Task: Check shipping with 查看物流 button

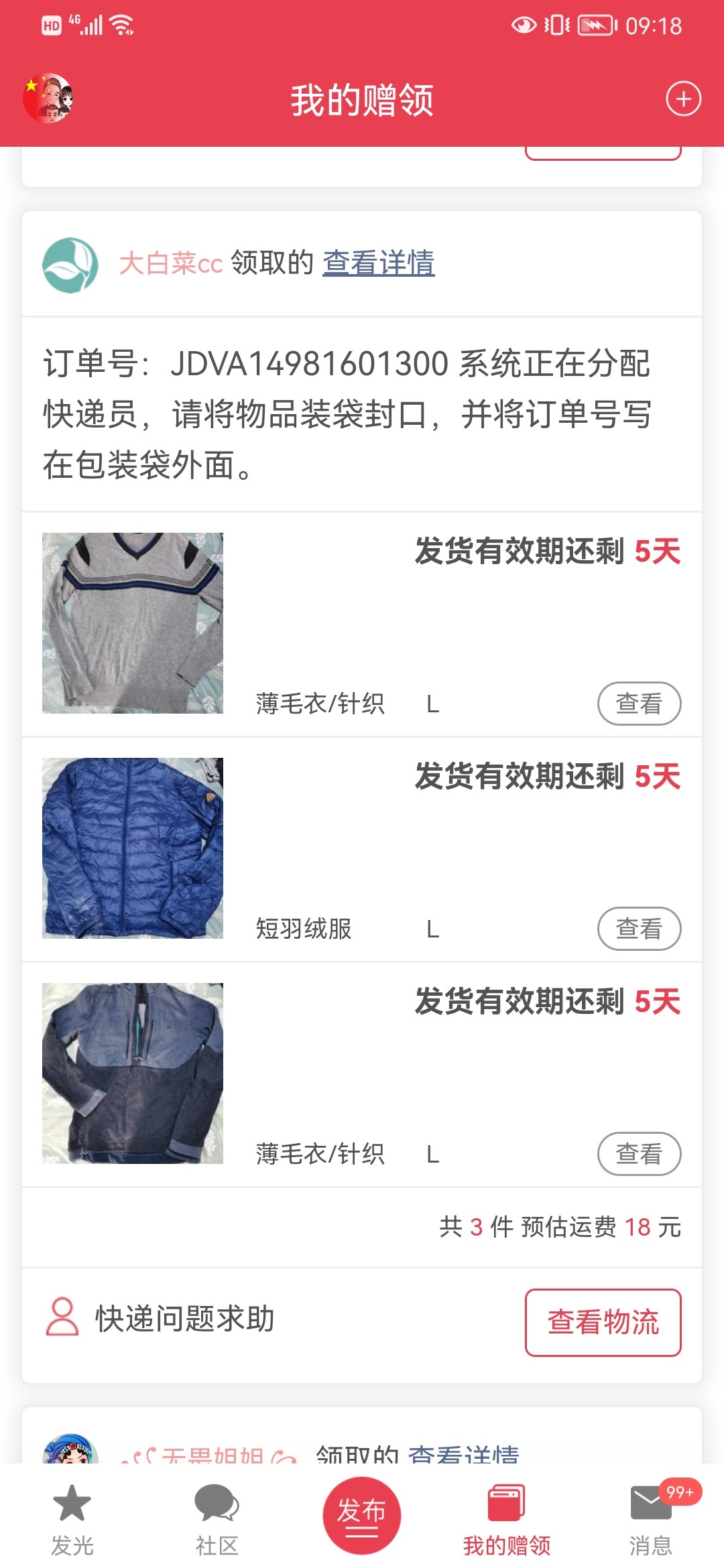Action: coord(603,1322)
